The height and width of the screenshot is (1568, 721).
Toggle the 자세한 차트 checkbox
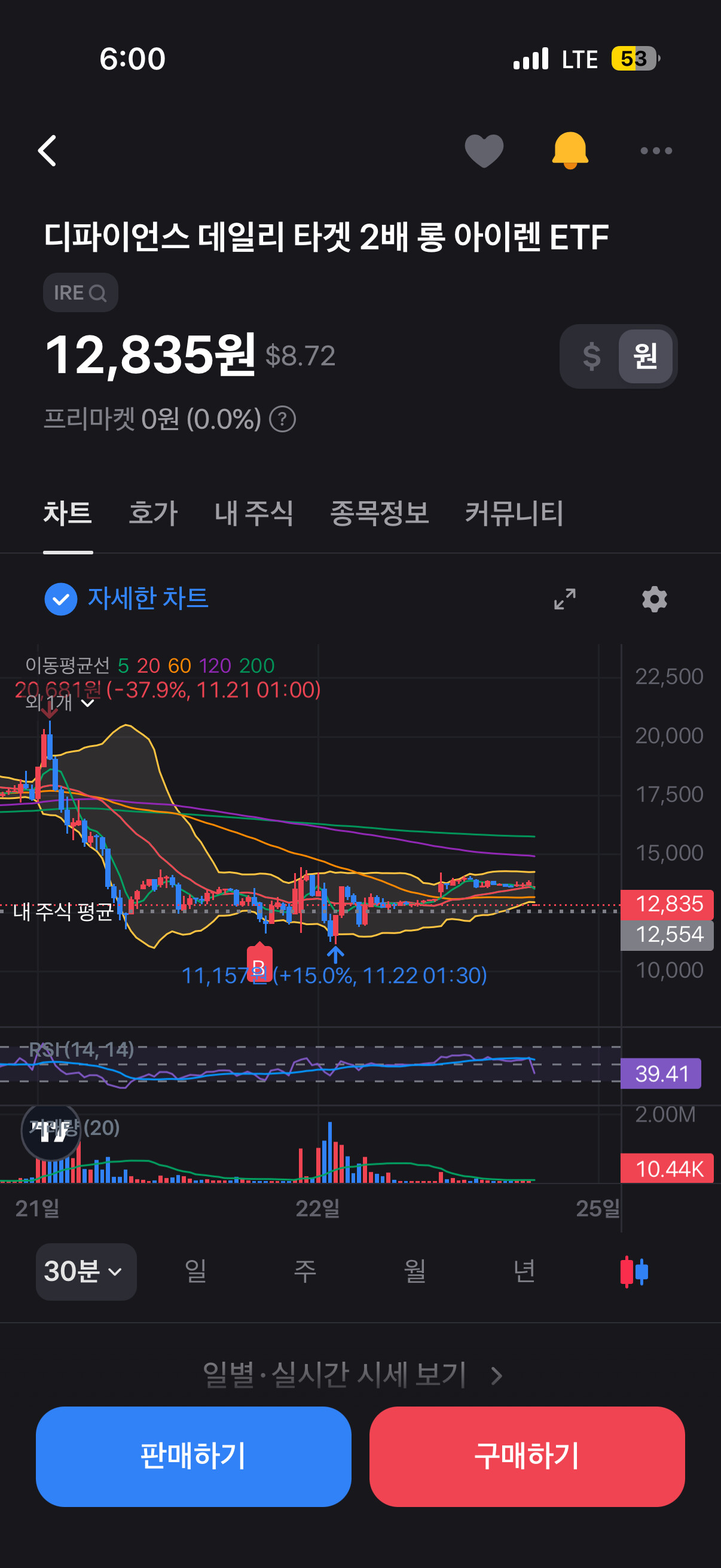click(x=61, y=599)
